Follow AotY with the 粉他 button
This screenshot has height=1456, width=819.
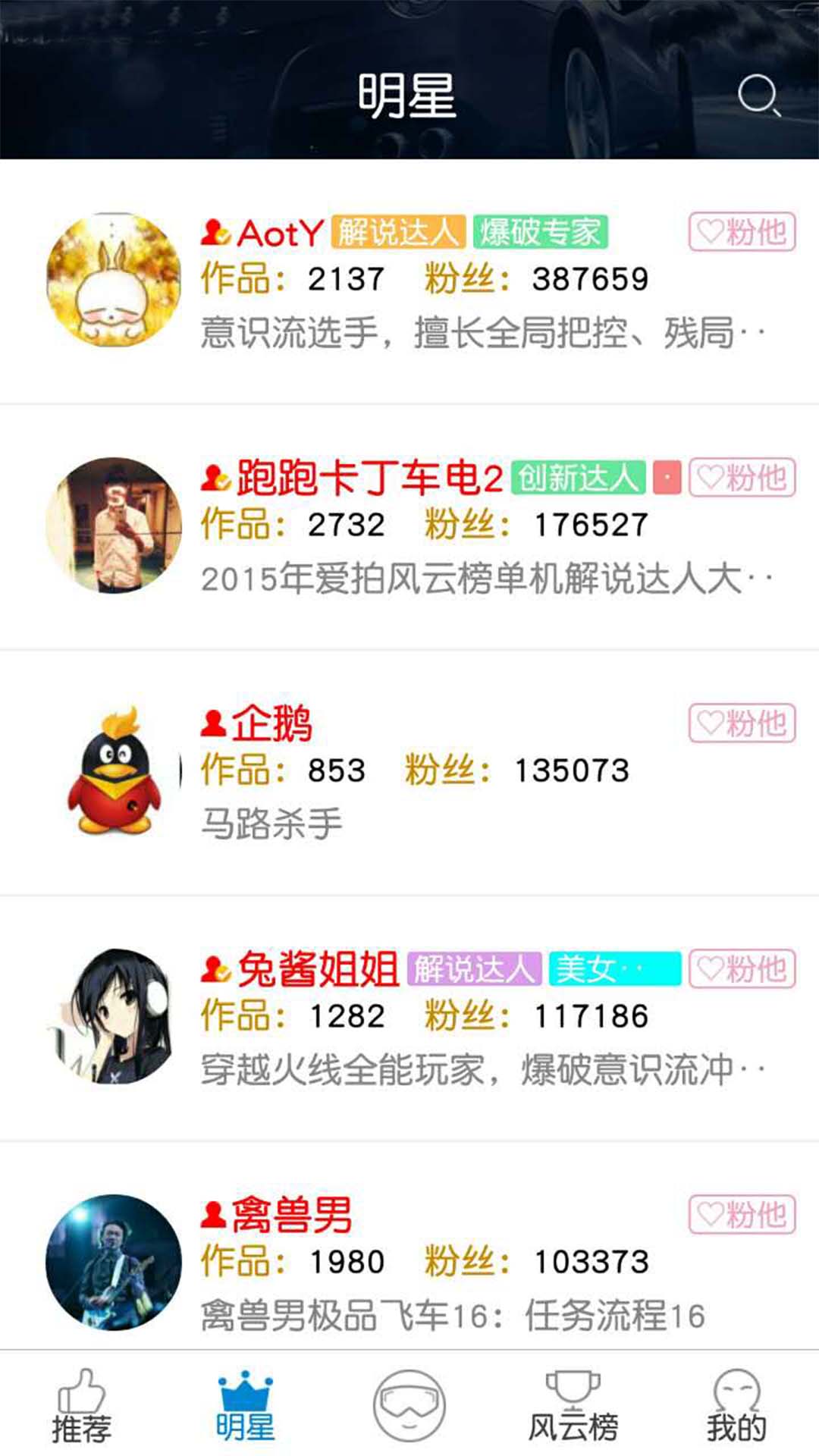742,232
